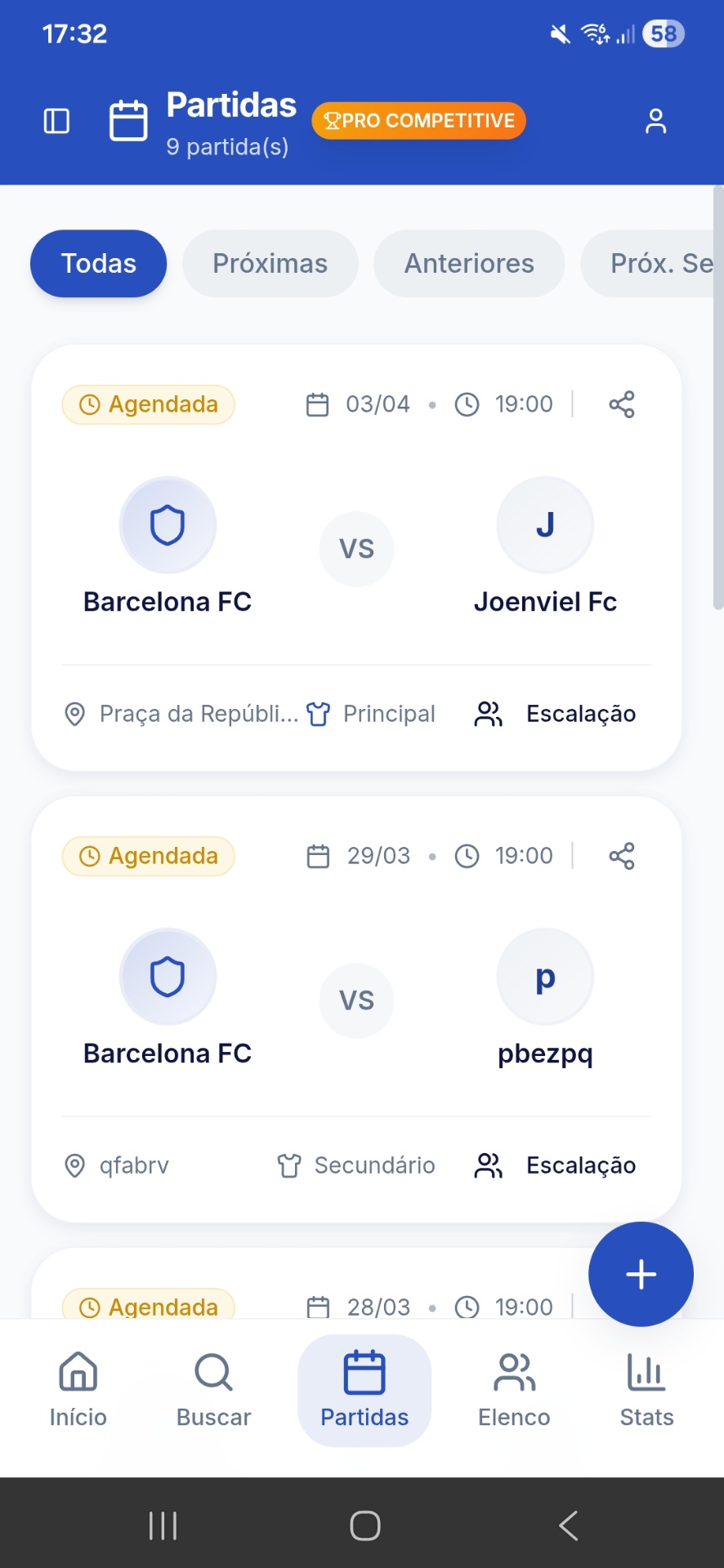Tap the calendar icon next to Partidas title
This screenshot has height=1568, width=724.
tap(128, 120)
